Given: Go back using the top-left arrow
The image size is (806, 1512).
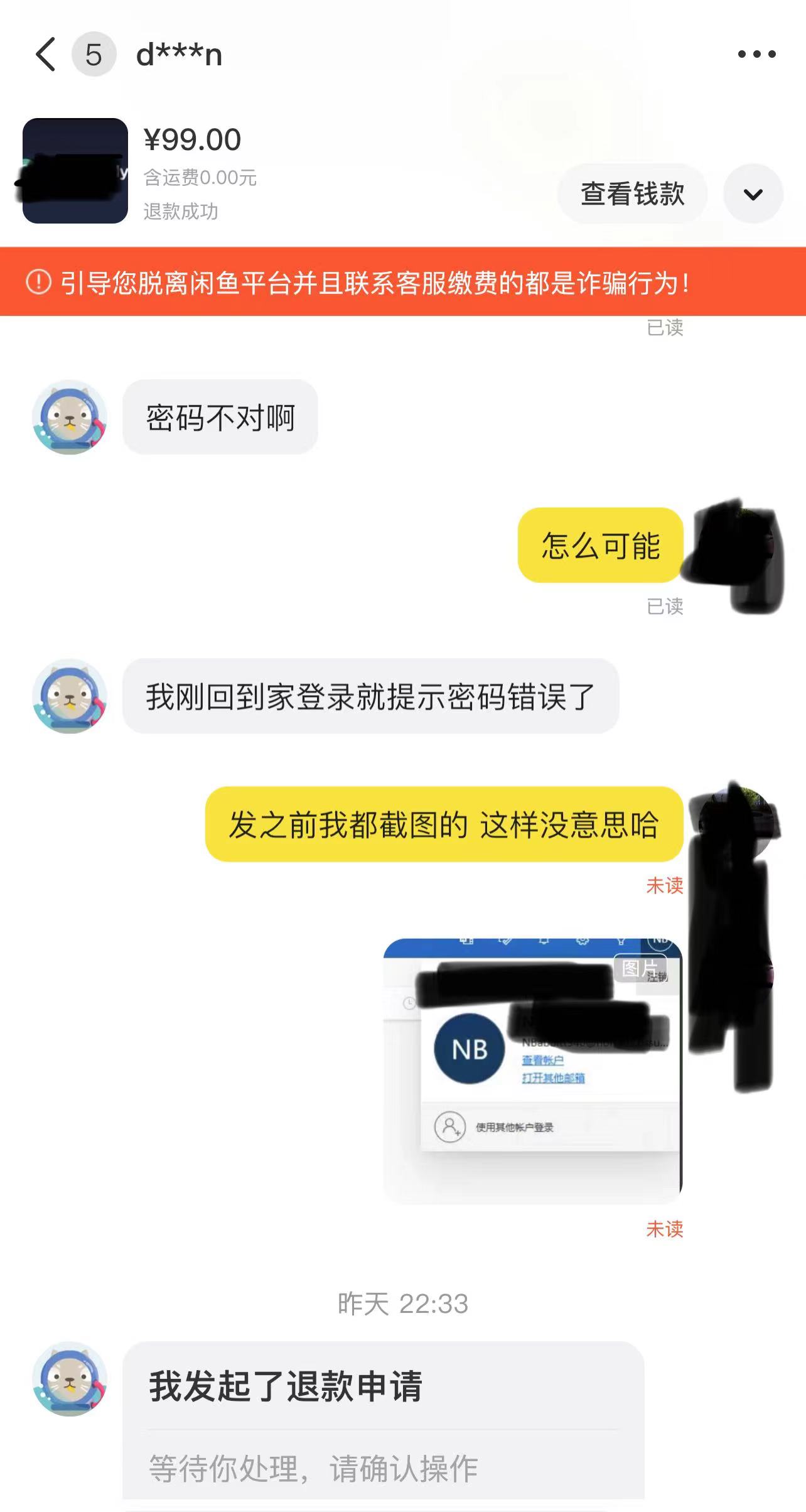Looking at the screenshot, I should pos(45,54).
